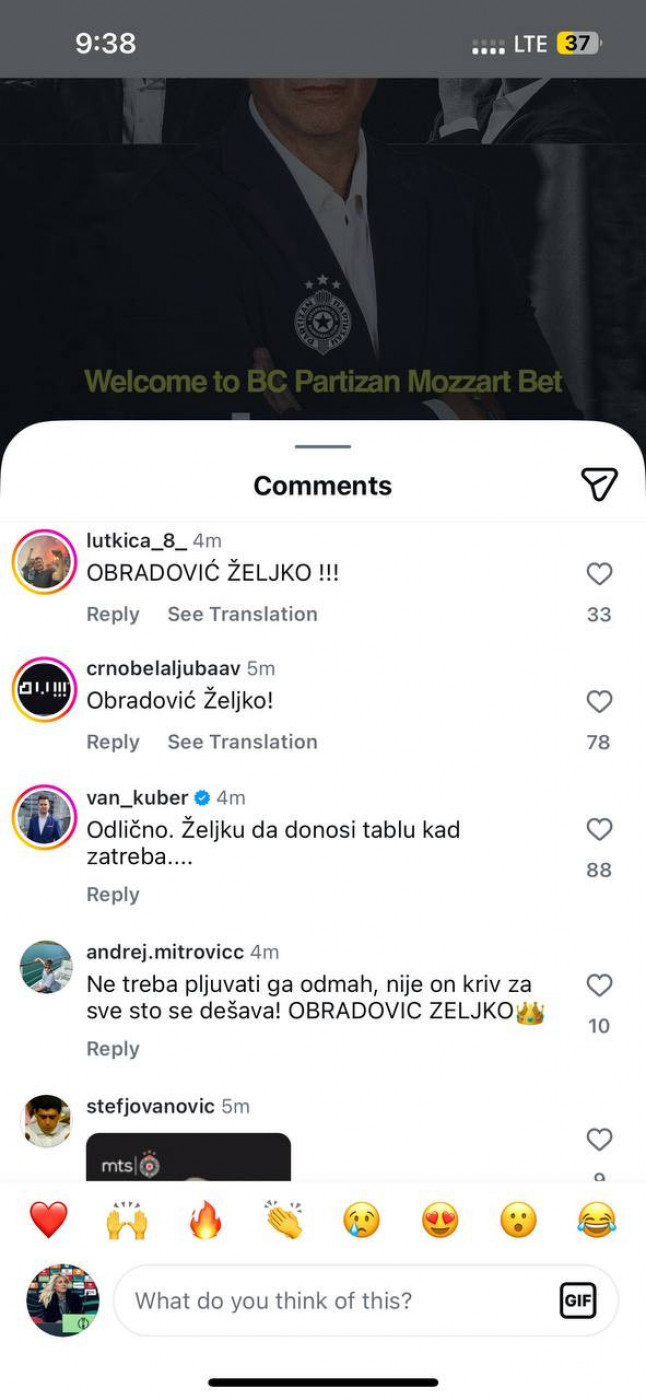Insert the laughing tears emoji
The height and width of the screenshot is (1400, 646).
(597, 1220)
